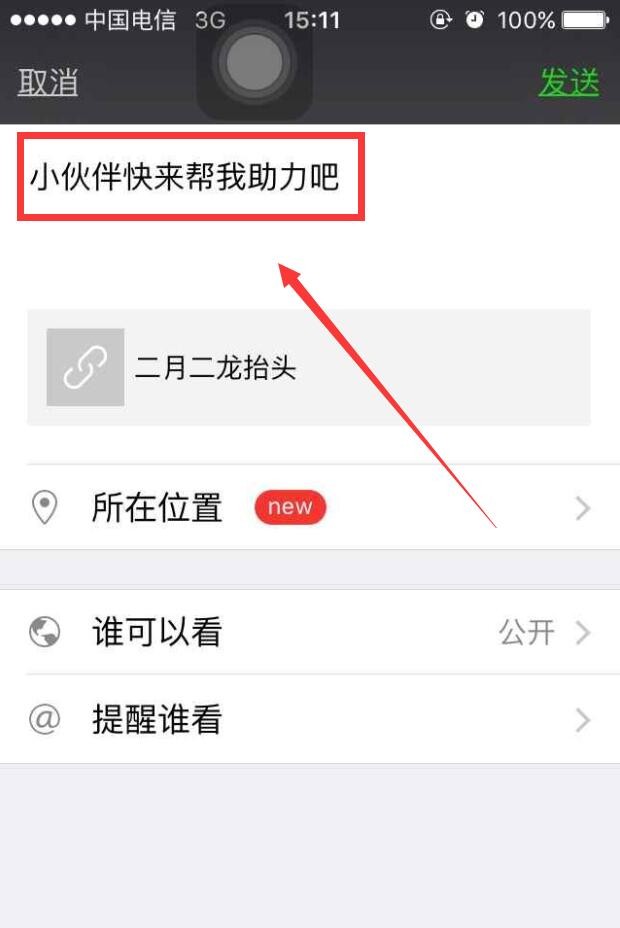Send the post with 发送
The height and width of the screenshot is (928, 620).
[x=569, y=83]
